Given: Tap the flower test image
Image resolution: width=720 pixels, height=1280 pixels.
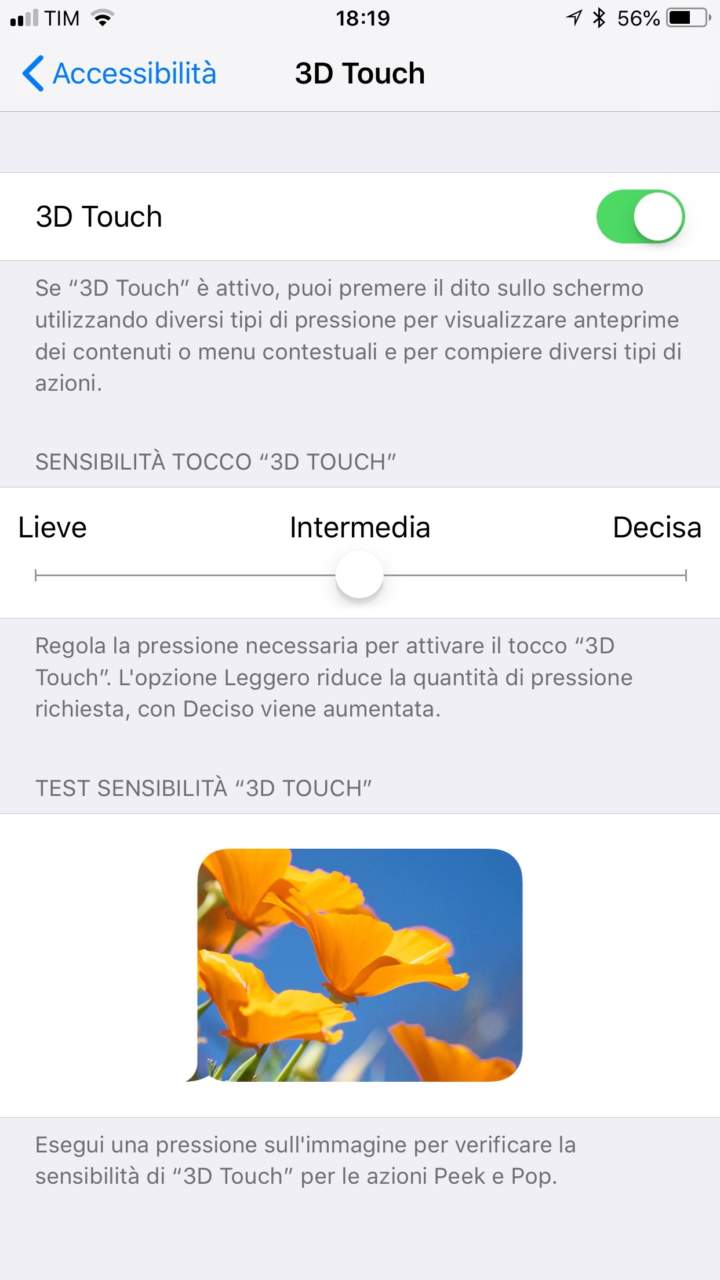Looking at the screenshot, I should pos(360,965).
